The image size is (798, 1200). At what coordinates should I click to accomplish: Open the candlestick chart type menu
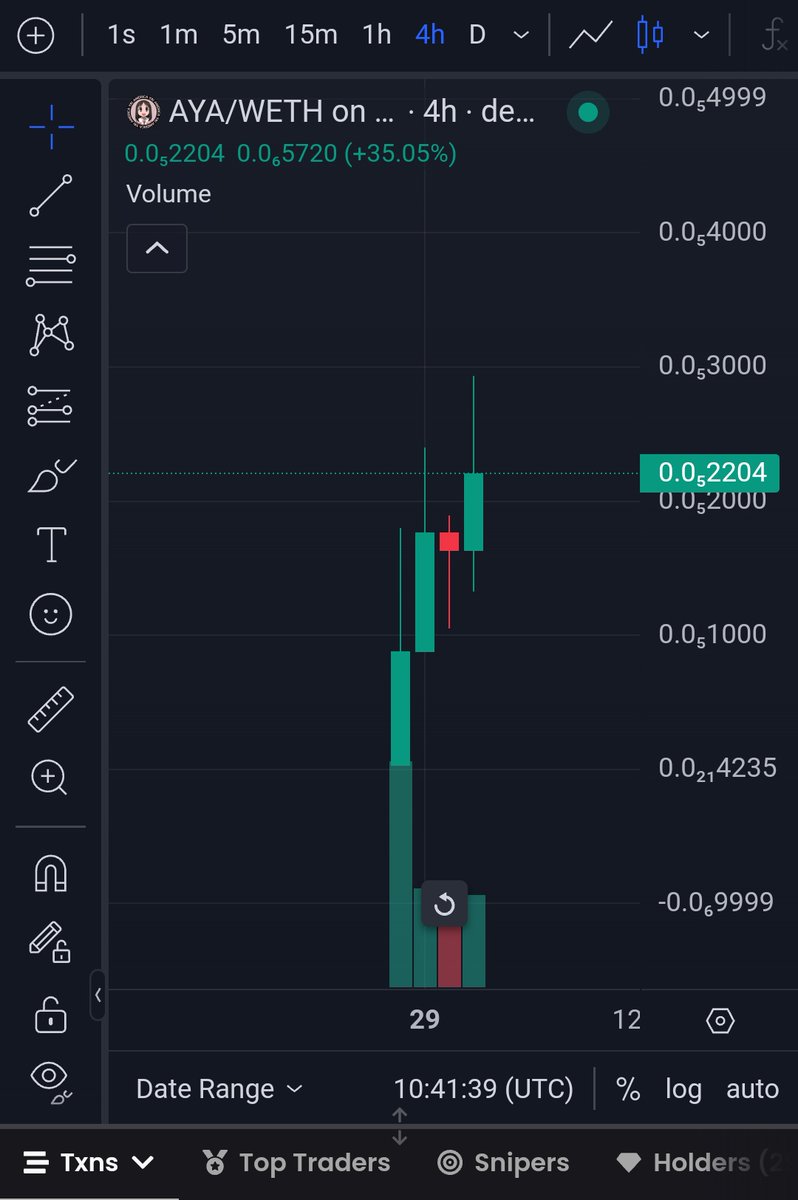point(651,36)
